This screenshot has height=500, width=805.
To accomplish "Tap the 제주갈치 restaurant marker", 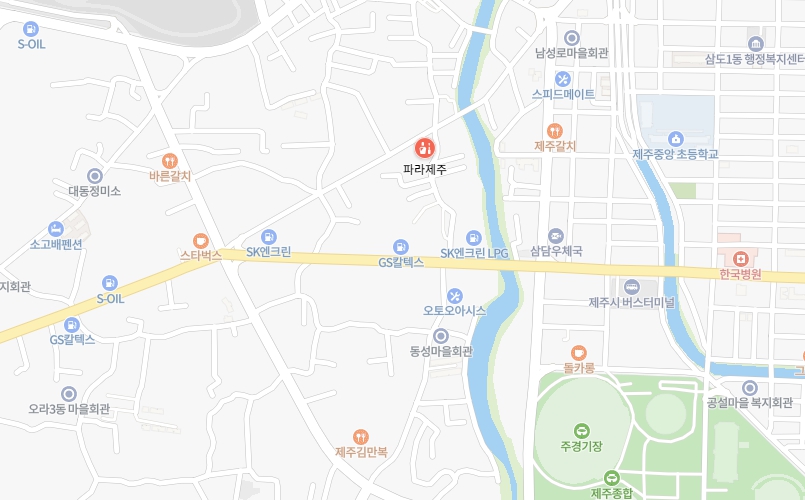I will (x=555, y=131).
